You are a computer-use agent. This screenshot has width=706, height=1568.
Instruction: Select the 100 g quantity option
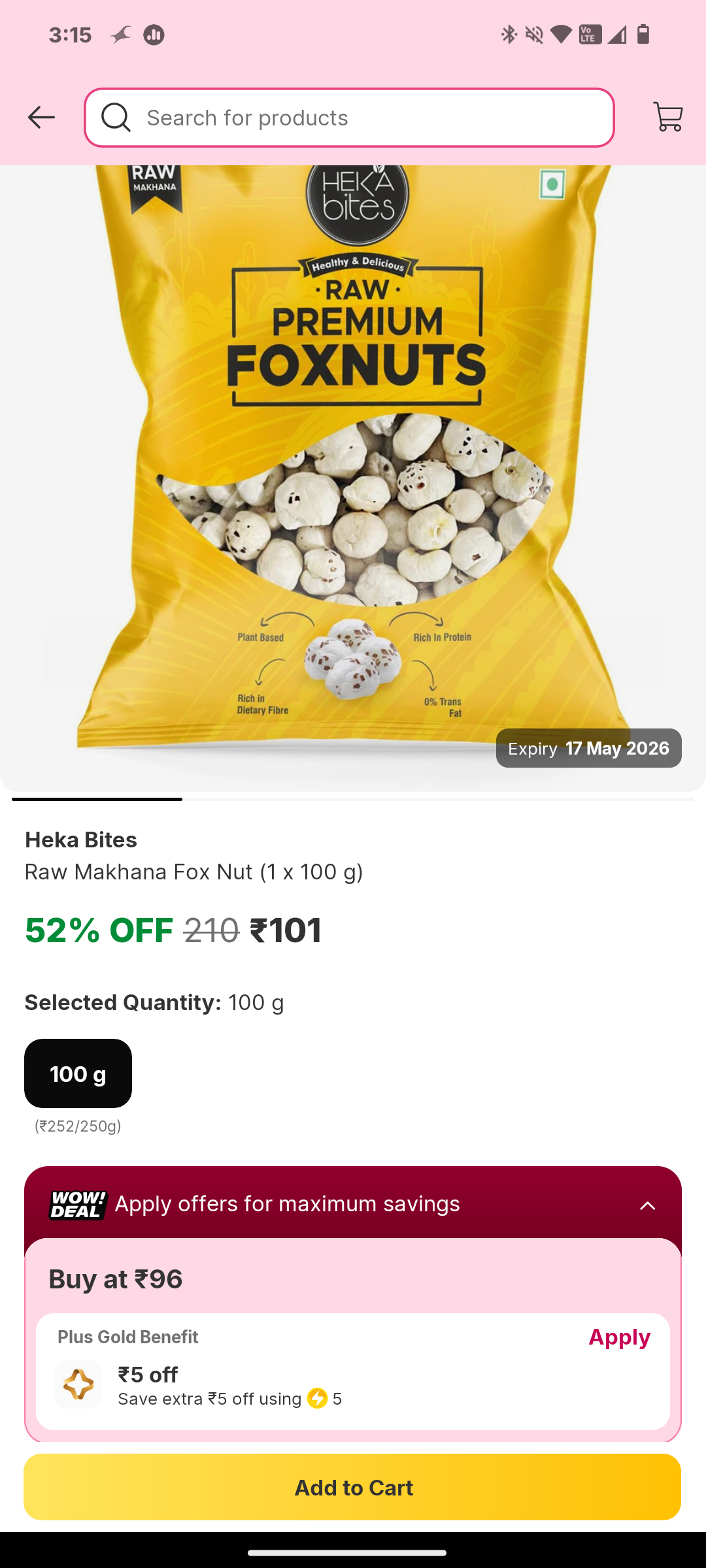point(78,1073)
